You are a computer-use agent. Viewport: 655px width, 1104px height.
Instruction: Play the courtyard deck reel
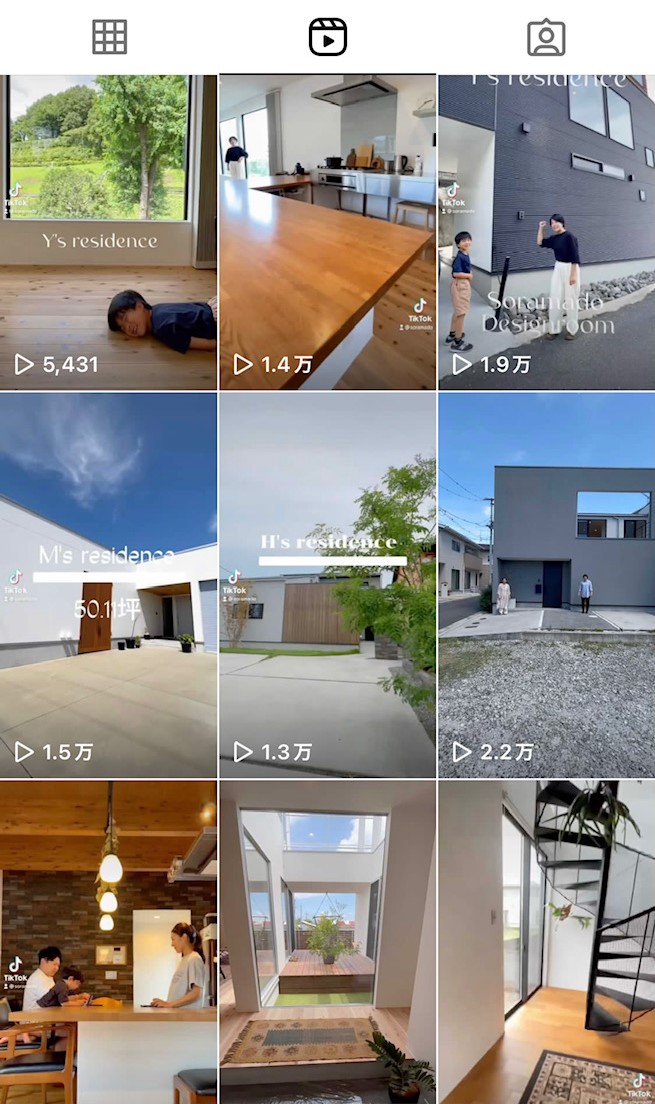327,942
